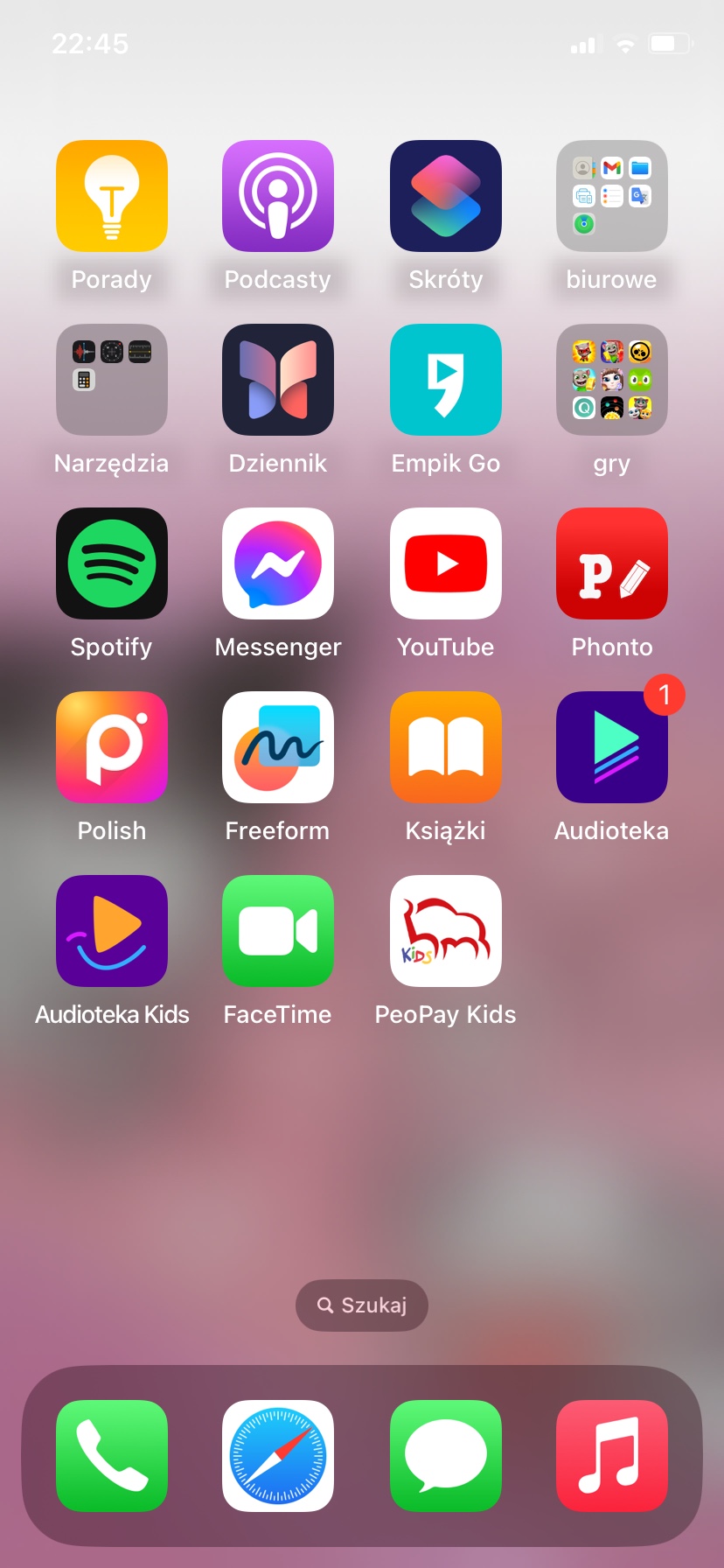Launch Audioteka Kids
Viewport: 724px width, 1568px height.
coord(112,931)
